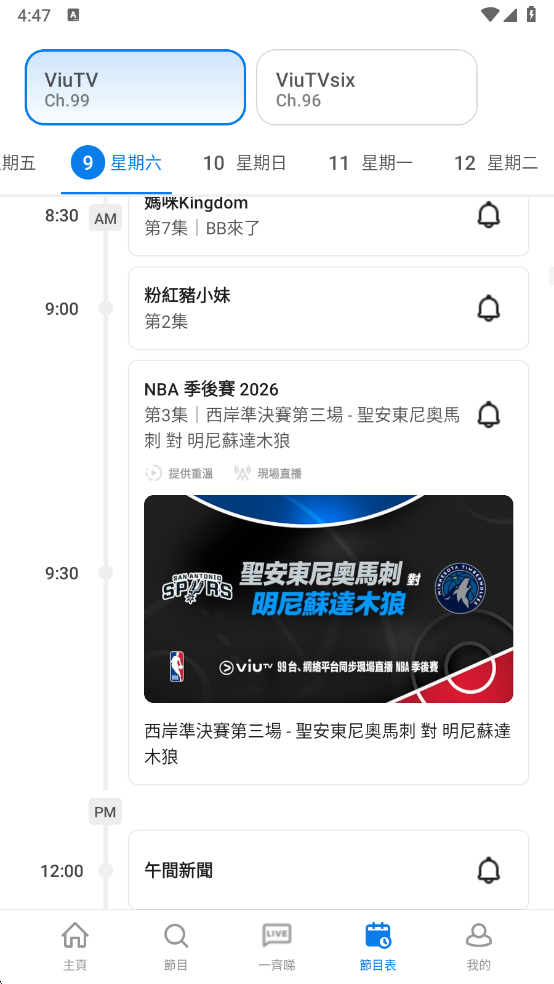Select the partially visible 星期五 date

point(19,163)
